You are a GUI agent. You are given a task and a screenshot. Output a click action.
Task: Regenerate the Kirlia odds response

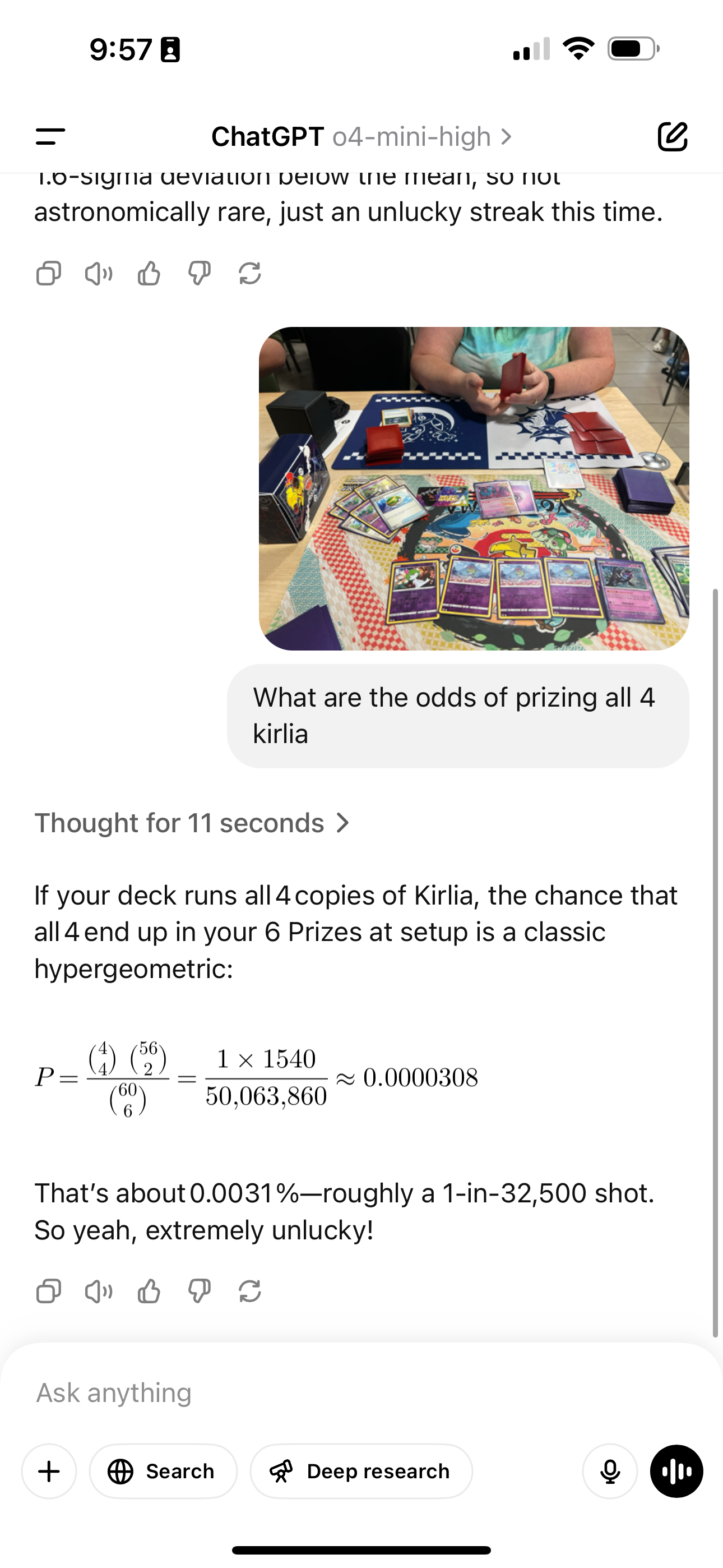click(249, 1290)
